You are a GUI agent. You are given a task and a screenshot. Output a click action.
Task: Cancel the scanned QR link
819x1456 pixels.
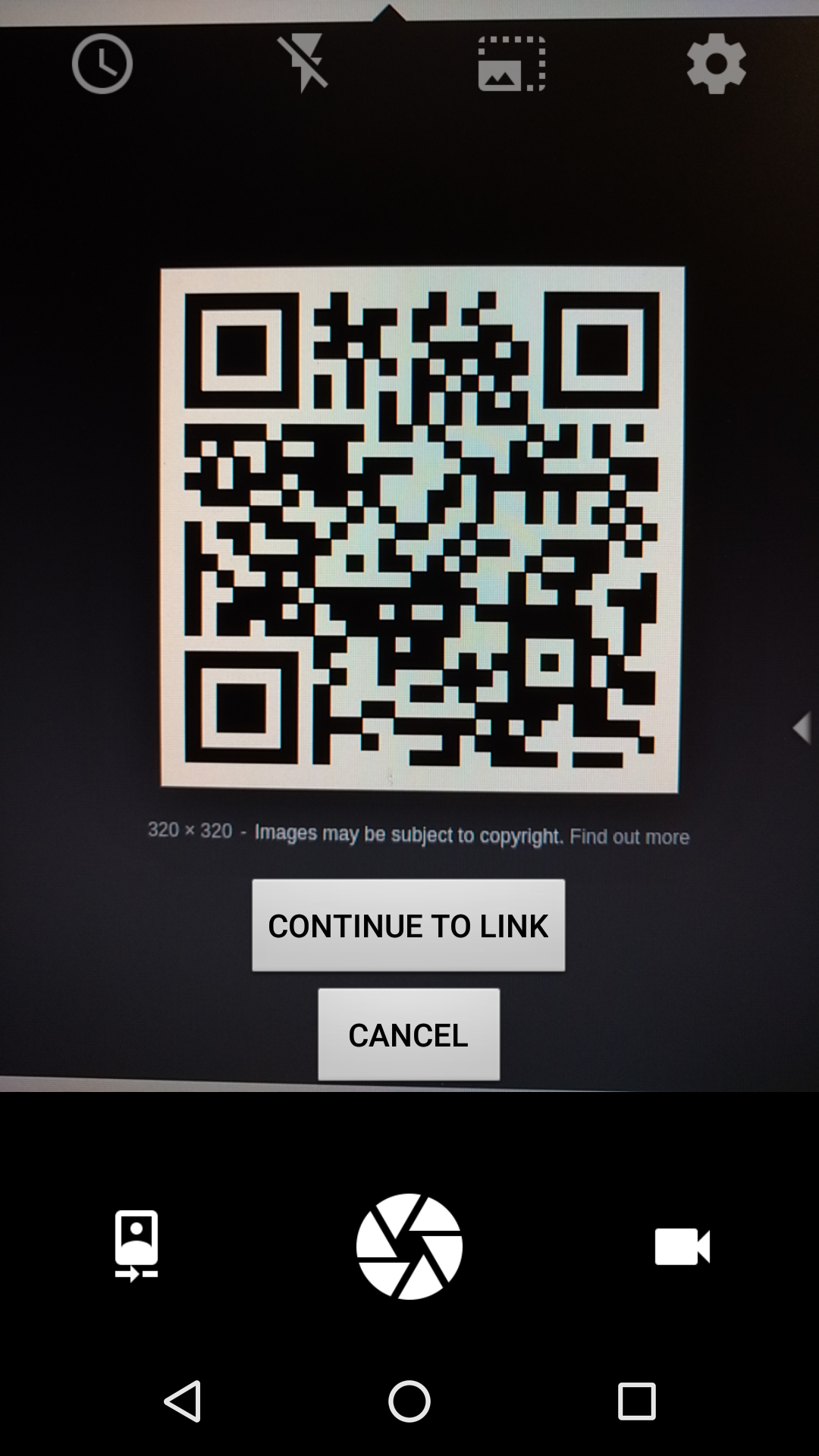click(x=409, y=1034)
